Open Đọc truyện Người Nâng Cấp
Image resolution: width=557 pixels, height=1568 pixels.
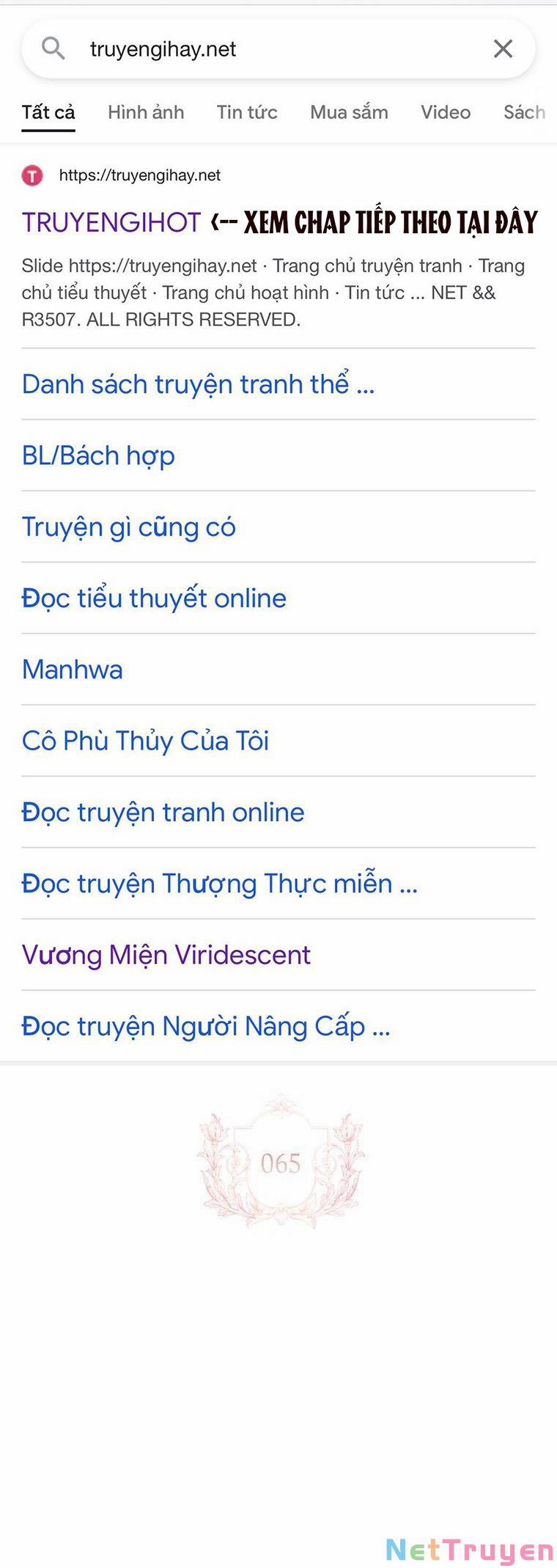click(205, 1026)
